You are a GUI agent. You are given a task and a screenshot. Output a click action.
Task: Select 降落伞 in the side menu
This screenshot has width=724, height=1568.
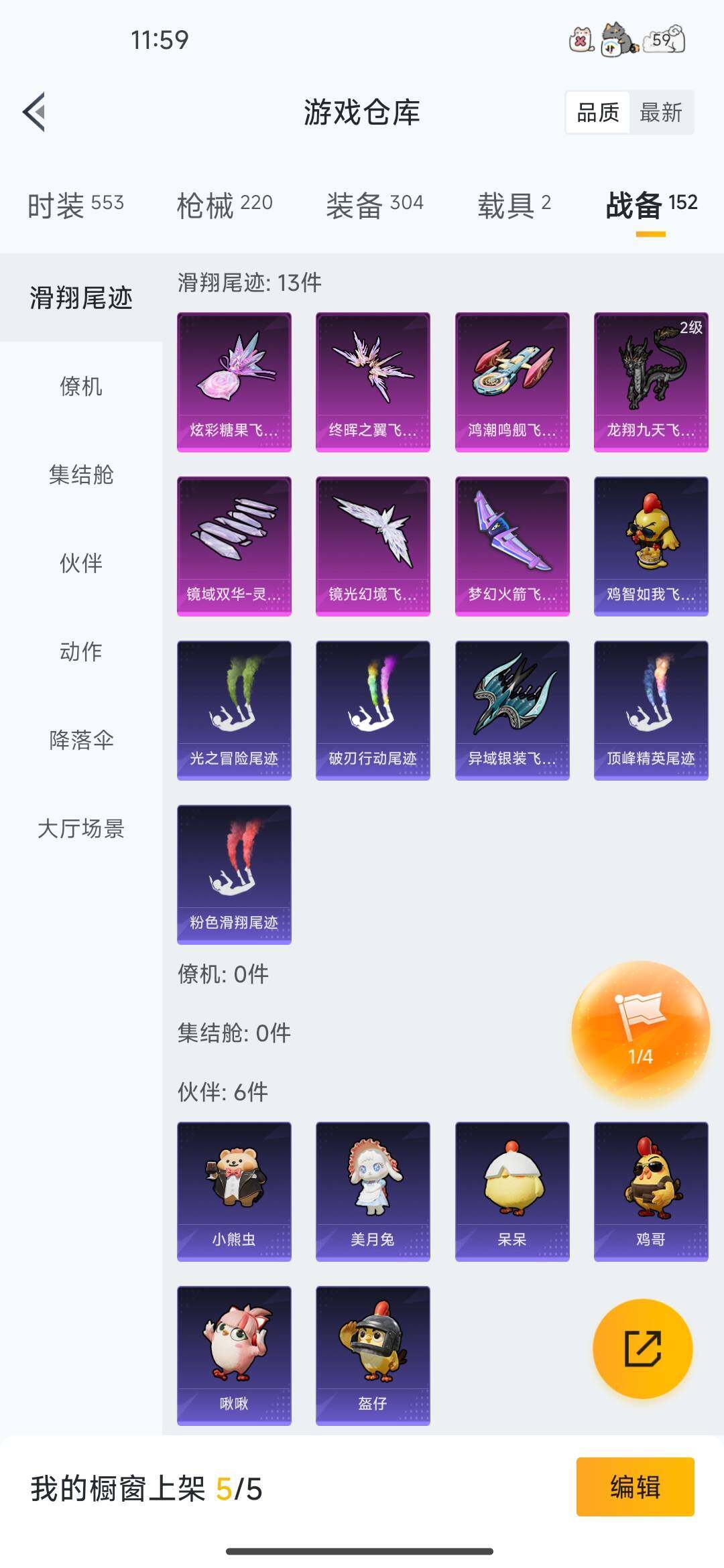tap(81, 740)
